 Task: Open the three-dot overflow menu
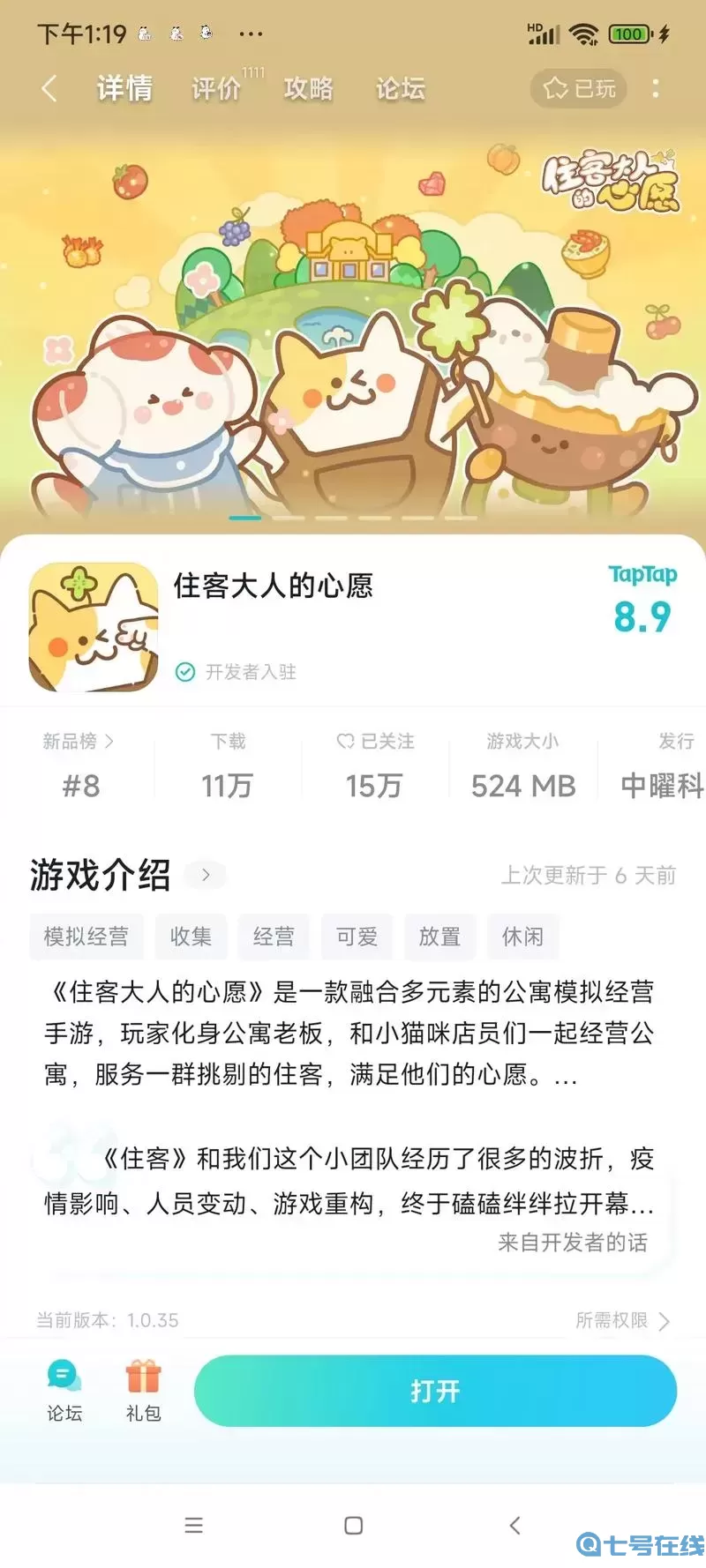655,88
